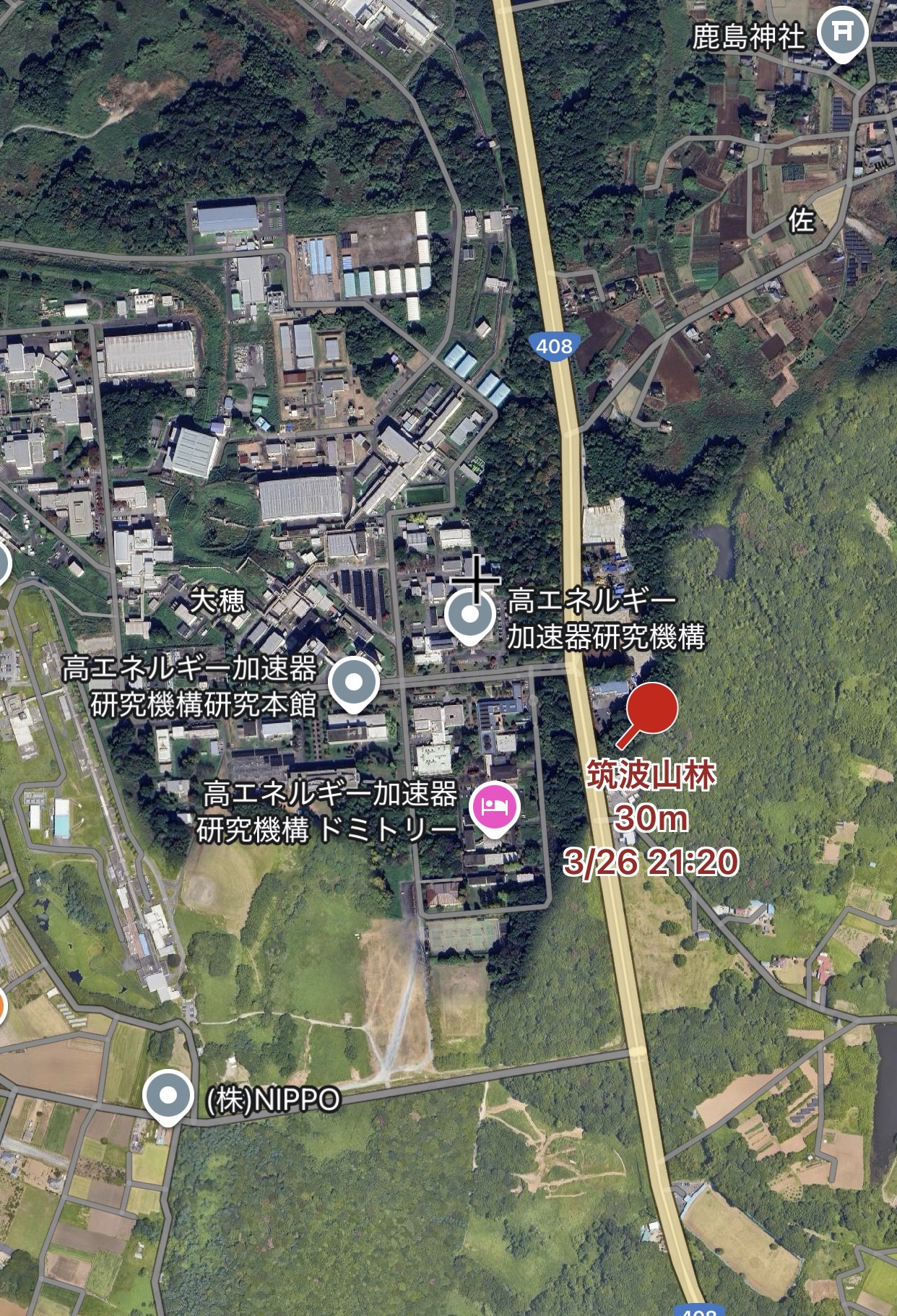Tap the pink ドミトリー lodging marker

pyautogui.click(x=494, y=805)
